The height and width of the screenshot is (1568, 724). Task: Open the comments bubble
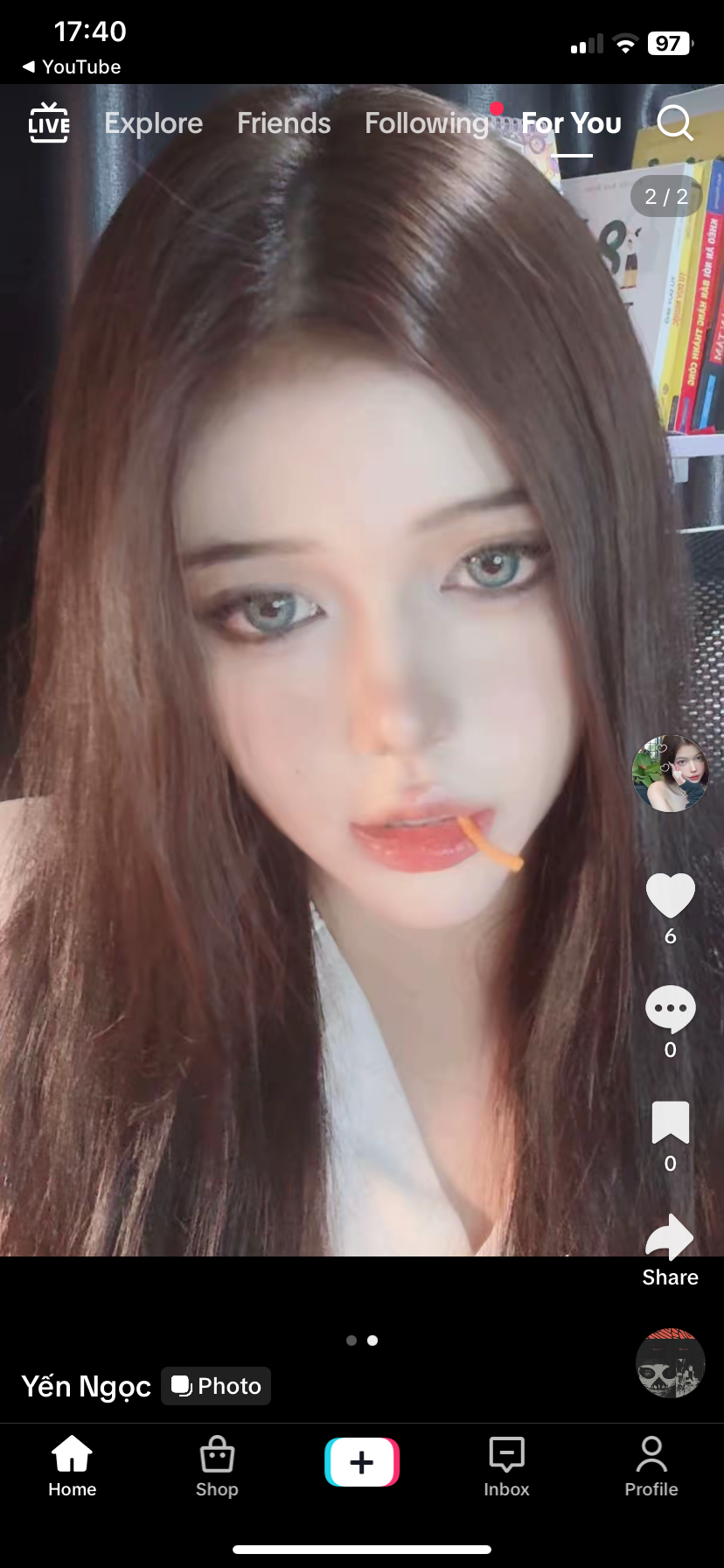670,1010
